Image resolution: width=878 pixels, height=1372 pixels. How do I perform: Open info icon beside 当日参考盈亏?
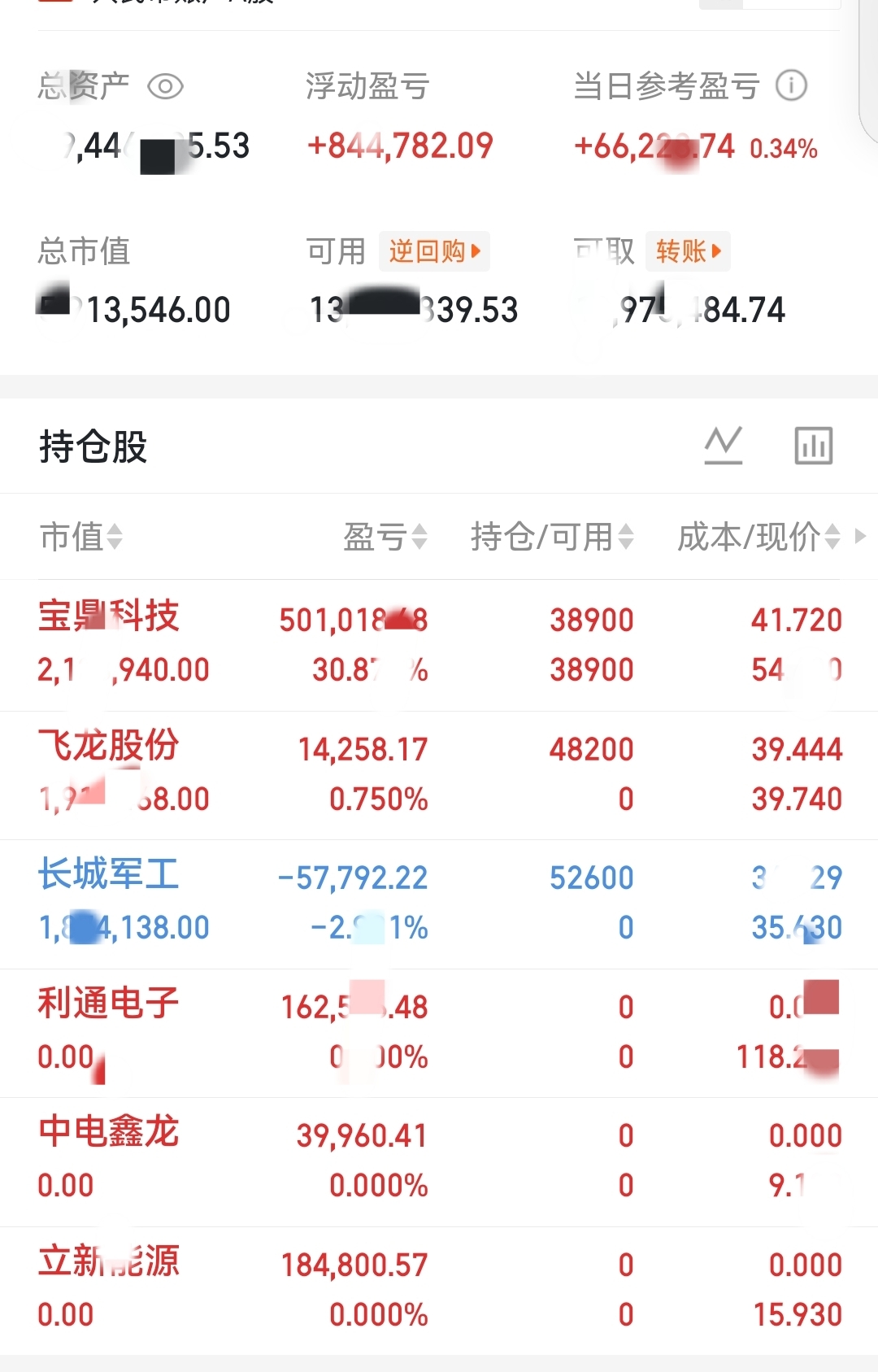[x=791, y=85]
